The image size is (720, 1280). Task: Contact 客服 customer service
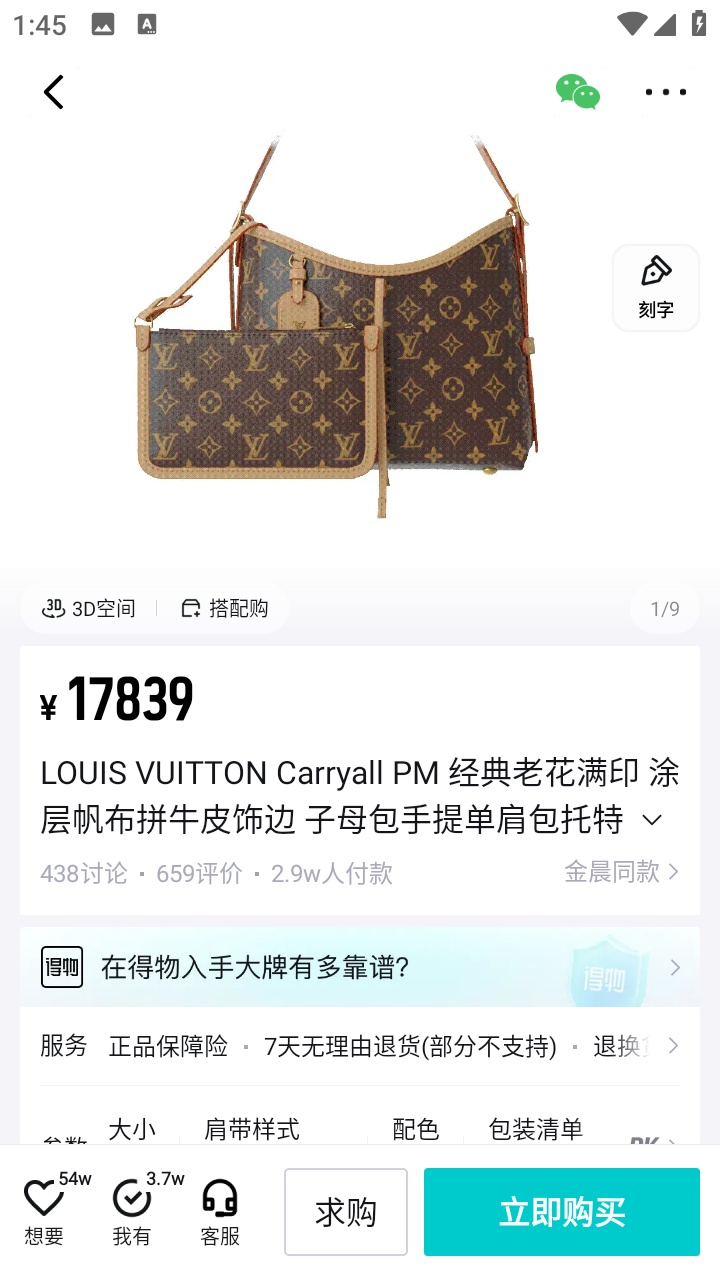tap(220, 1210)
